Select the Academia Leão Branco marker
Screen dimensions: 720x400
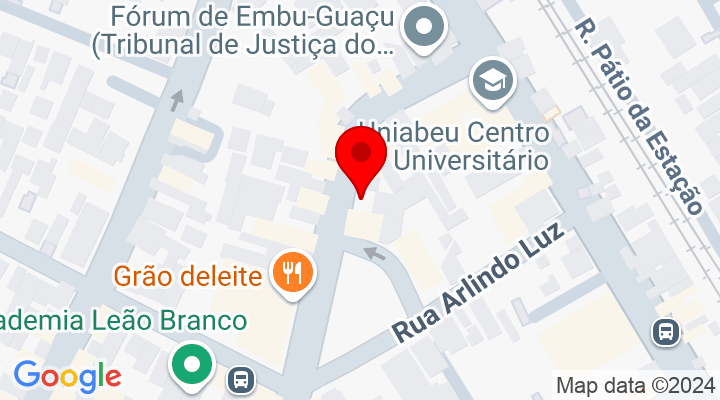tap(191, 364)
